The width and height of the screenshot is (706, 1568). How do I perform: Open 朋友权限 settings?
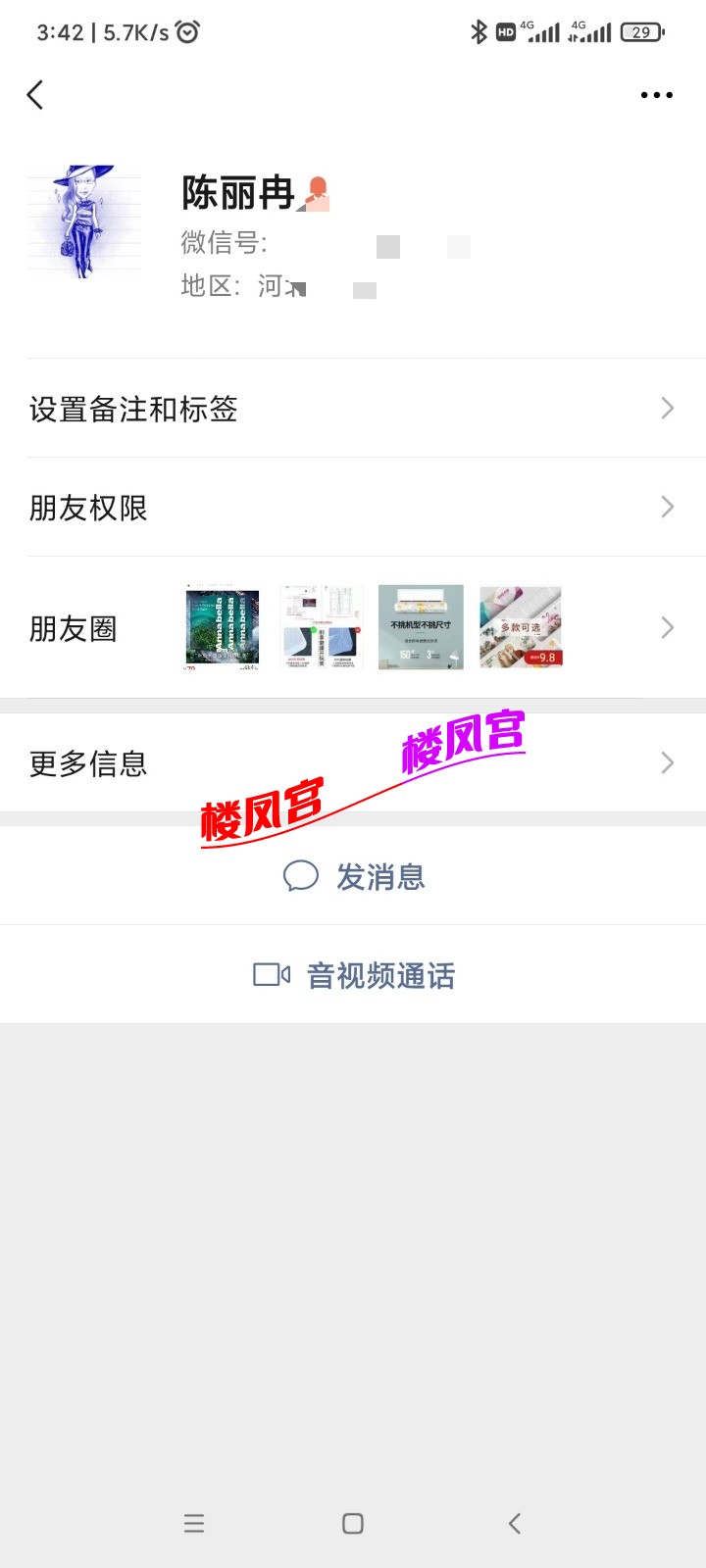pyautogui.click(x=353, y=508)
